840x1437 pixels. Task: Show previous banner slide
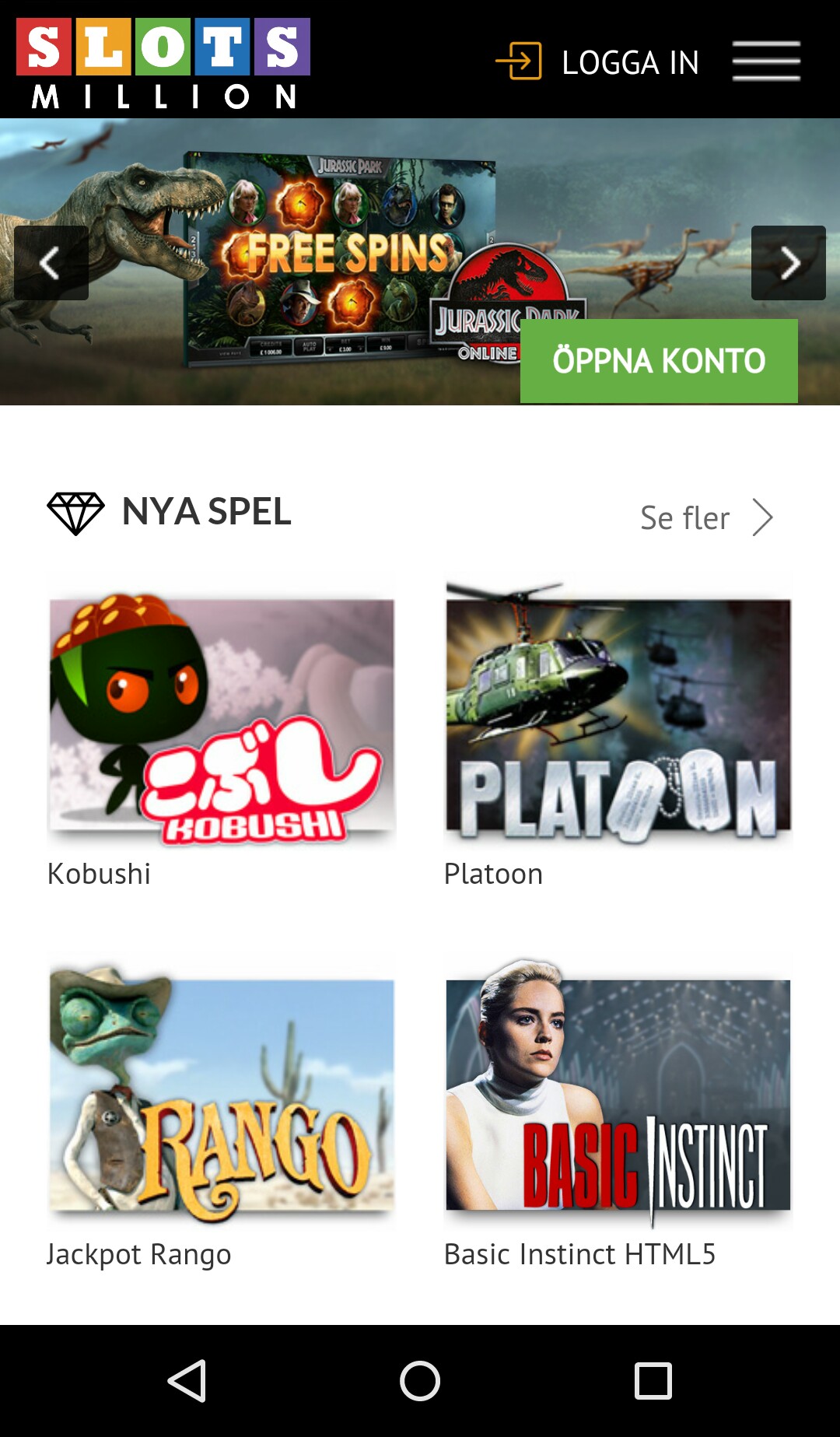pos(51,263)
